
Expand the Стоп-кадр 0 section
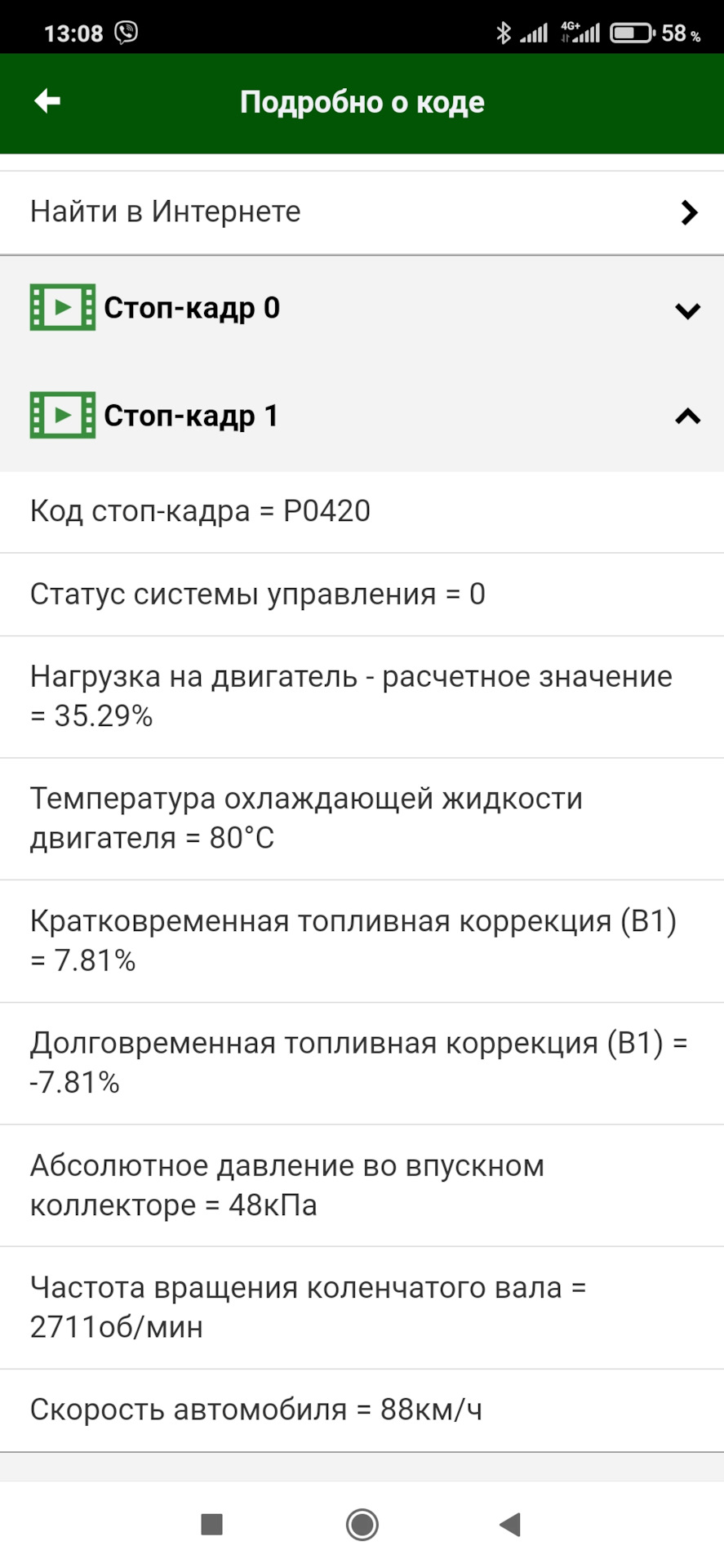pos(687,310)
